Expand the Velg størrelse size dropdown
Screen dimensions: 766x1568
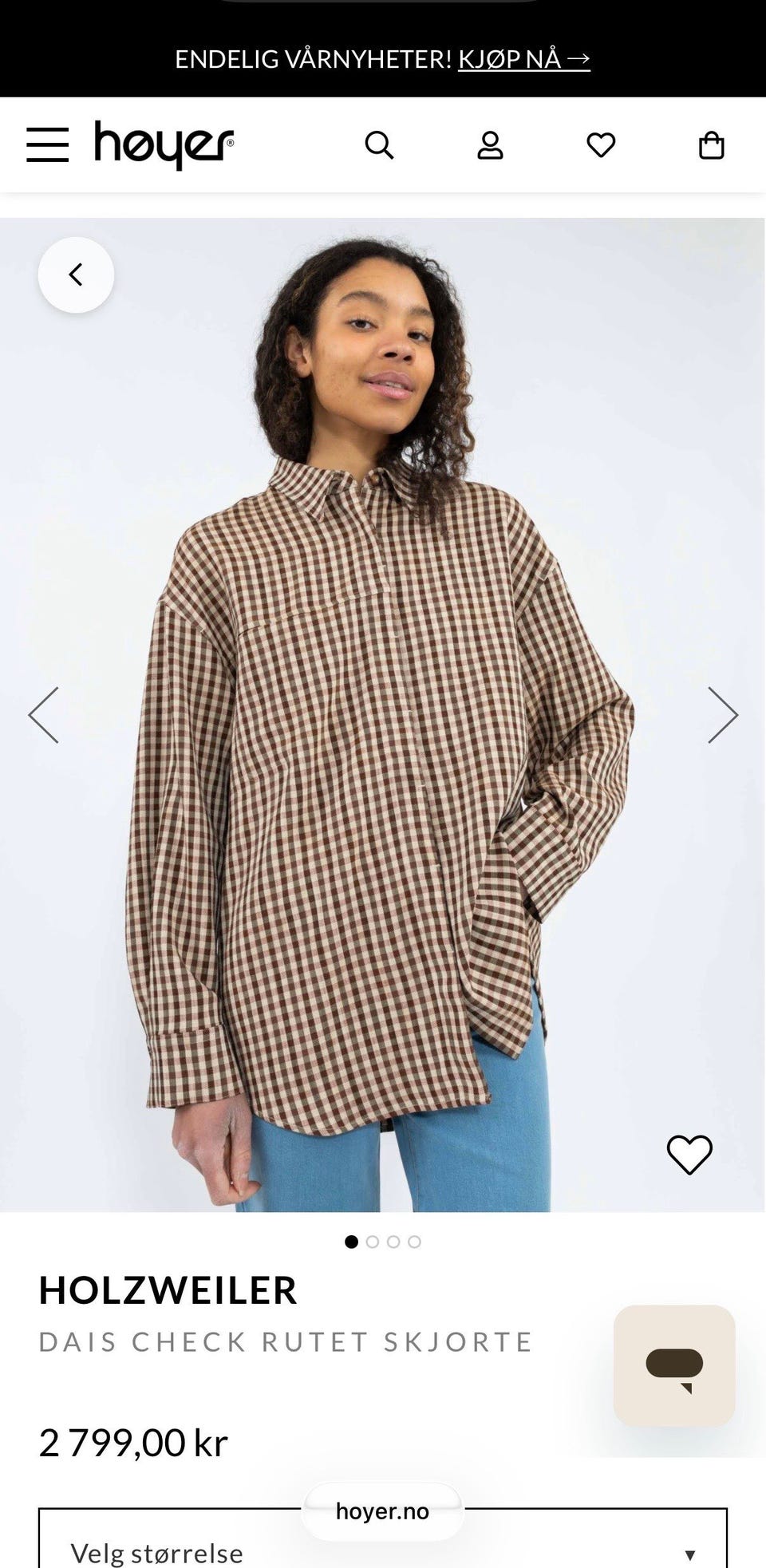point(383,1539)
